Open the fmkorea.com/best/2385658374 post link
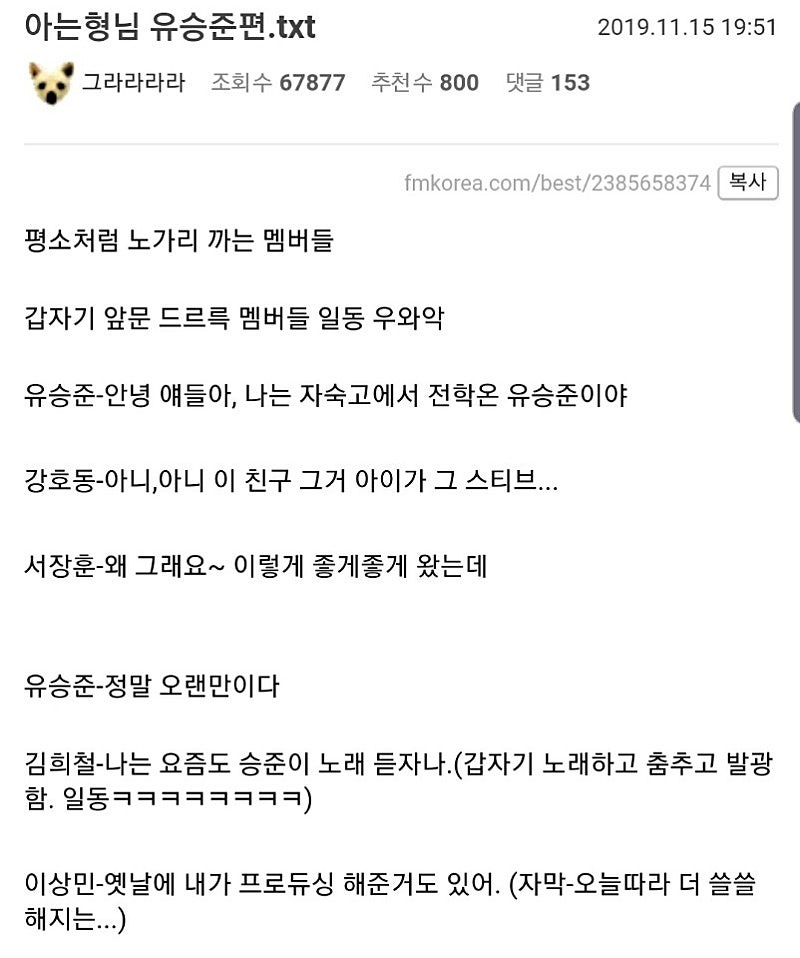The height and width of the screenshot is (958, 800). click(557, 184)
